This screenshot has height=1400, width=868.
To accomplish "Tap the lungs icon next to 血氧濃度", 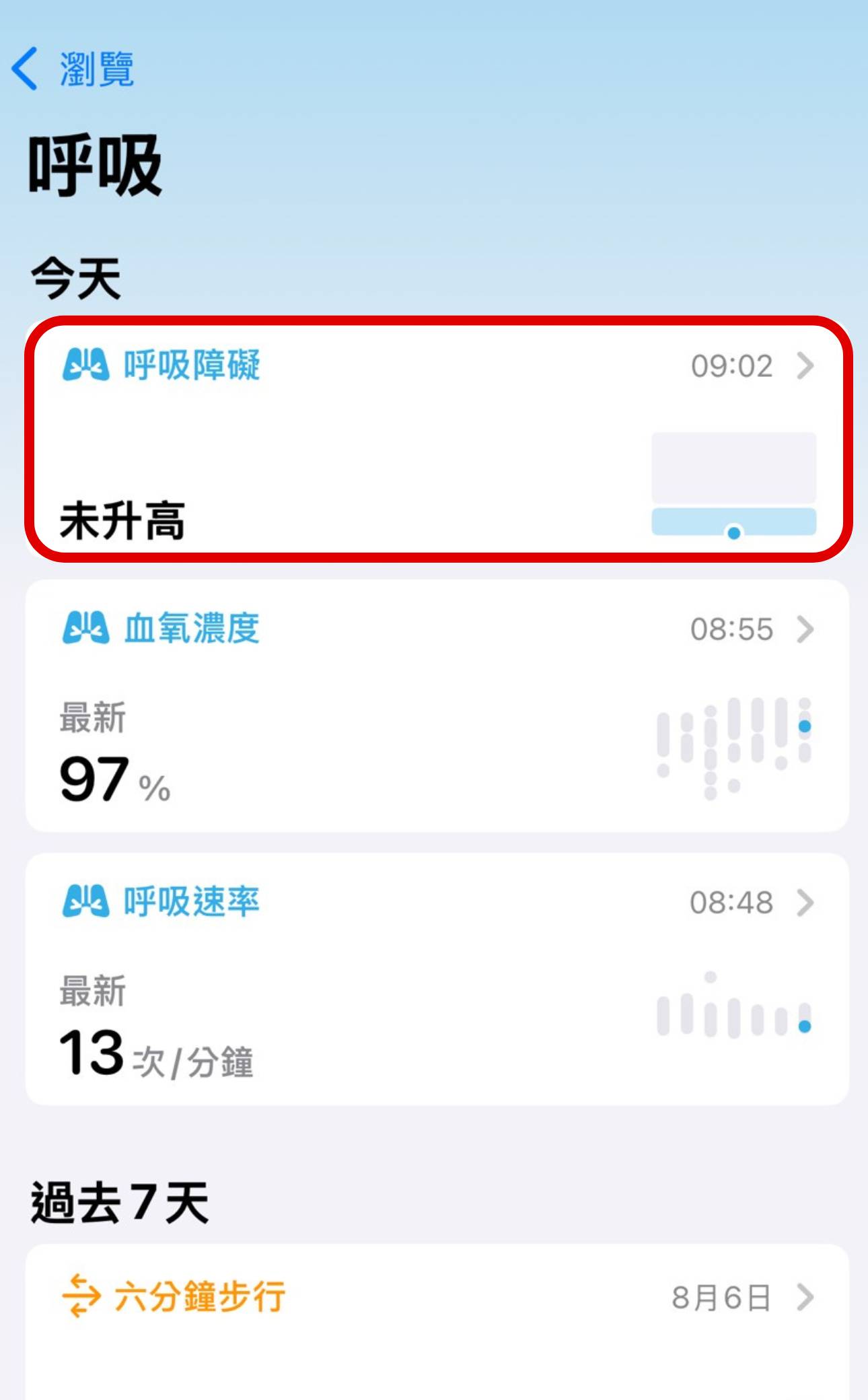I will 86,629.
